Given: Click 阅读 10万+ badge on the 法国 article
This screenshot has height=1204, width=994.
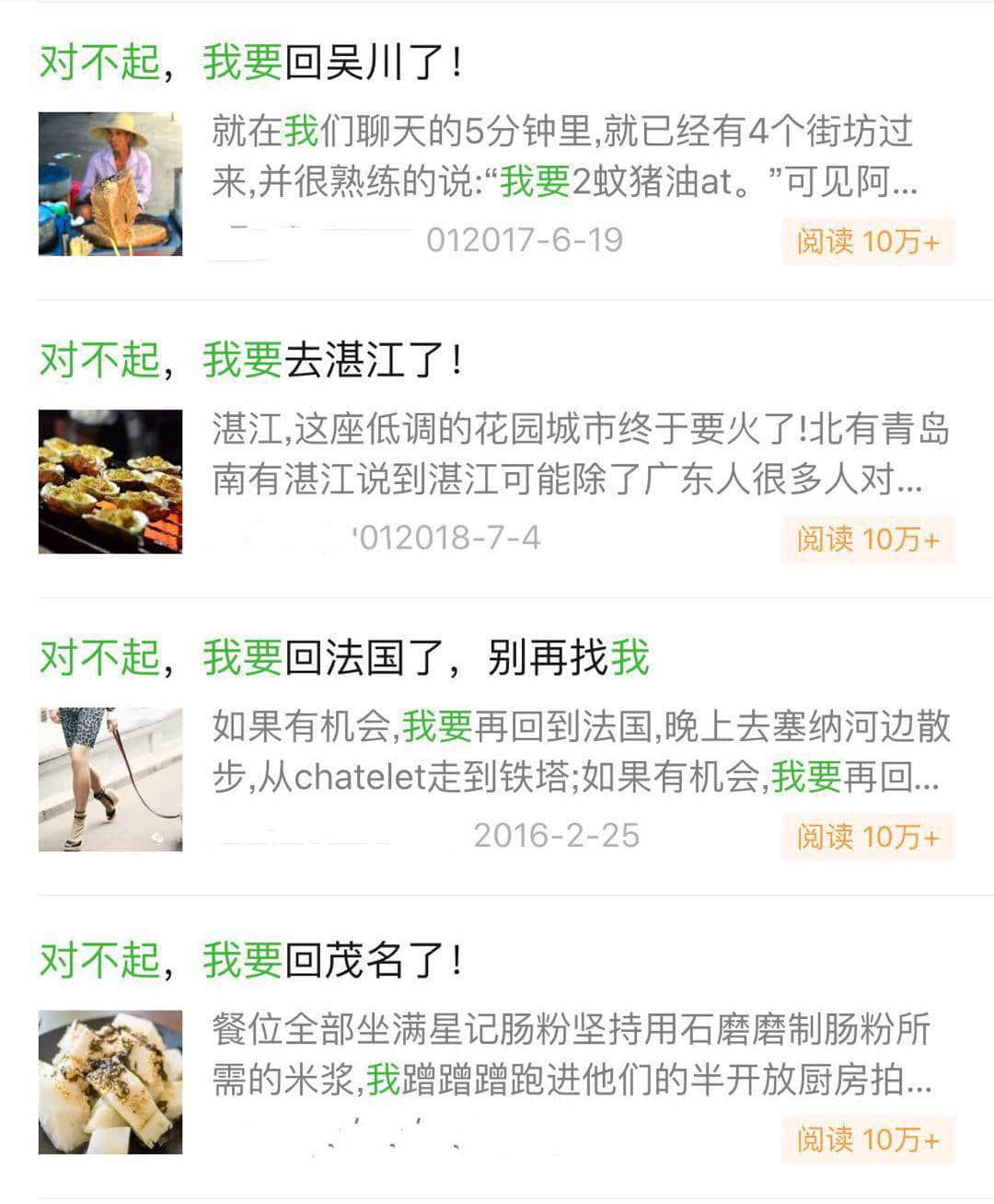Looking at the screenshot, I should [866, 836].
